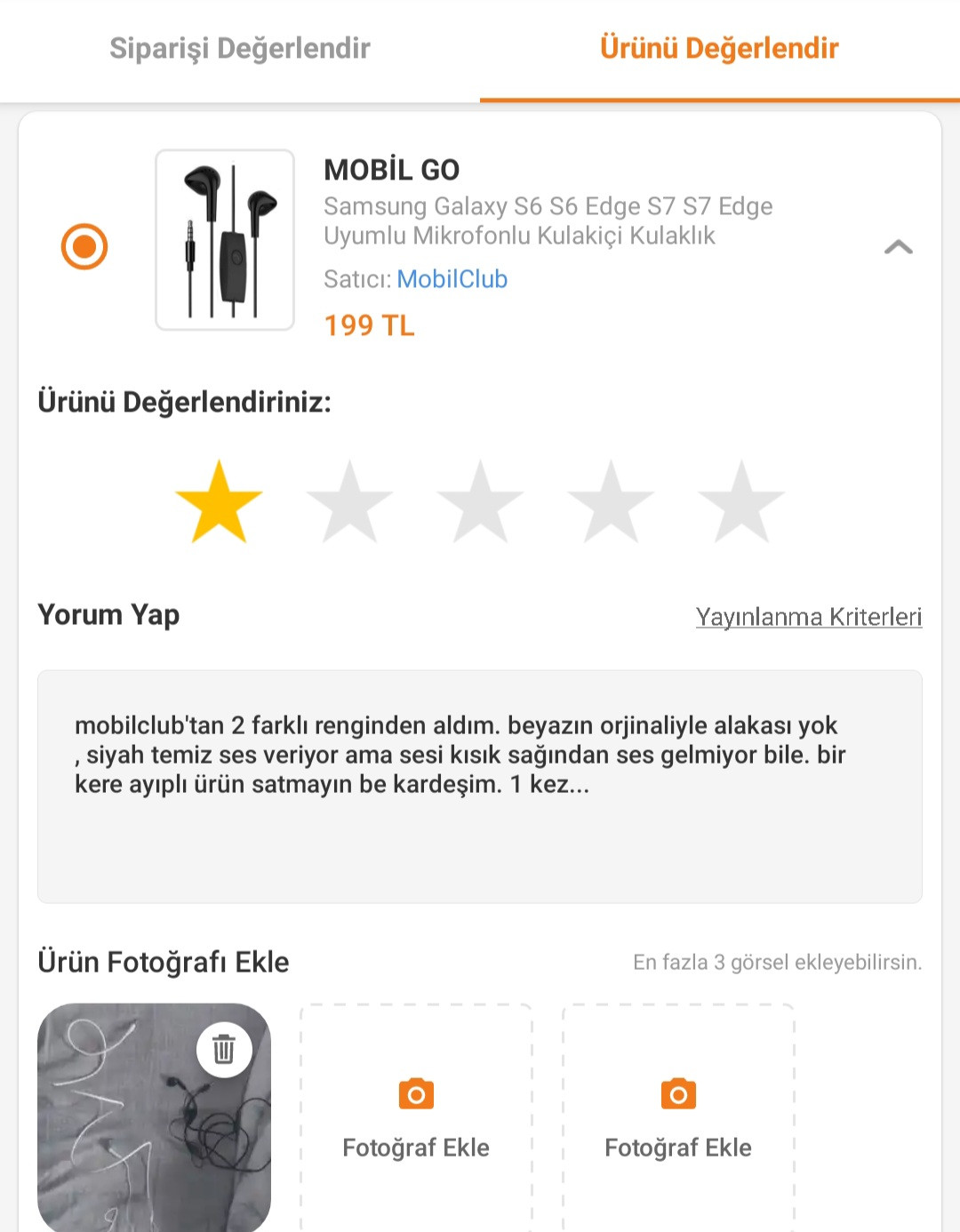Rate the product two stars
Image resolution: width=960 pixels, height=1232 pixels.
click(x=349, y=502)
